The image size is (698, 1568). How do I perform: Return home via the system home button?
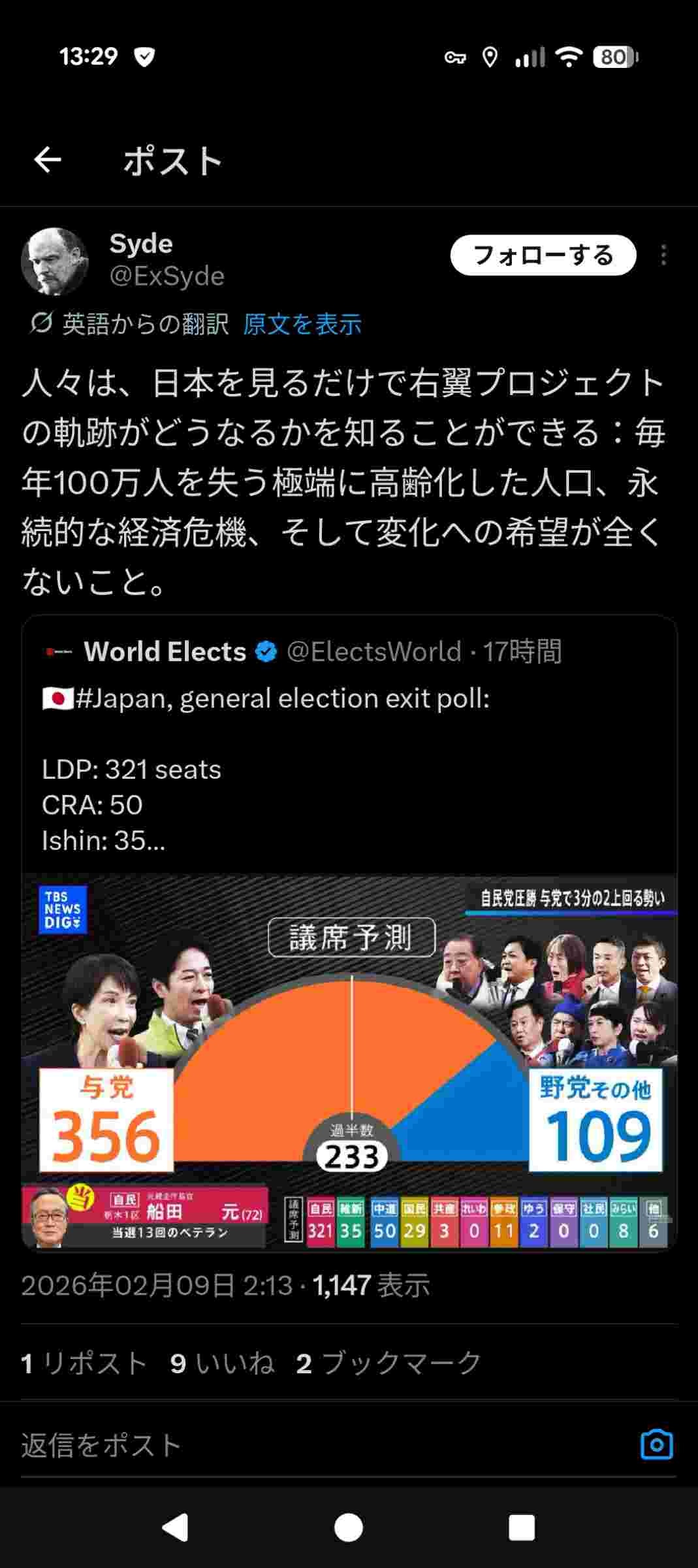click(x=349, y=1528)
